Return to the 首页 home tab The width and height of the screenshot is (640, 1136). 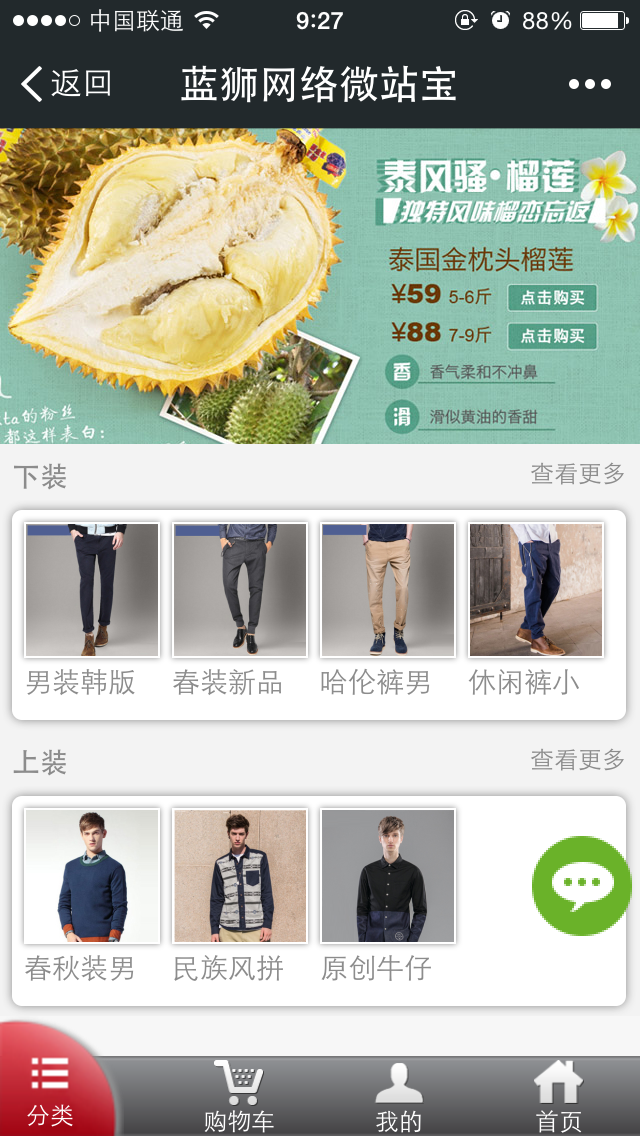pyautogui.click(x=558, y=1097)
